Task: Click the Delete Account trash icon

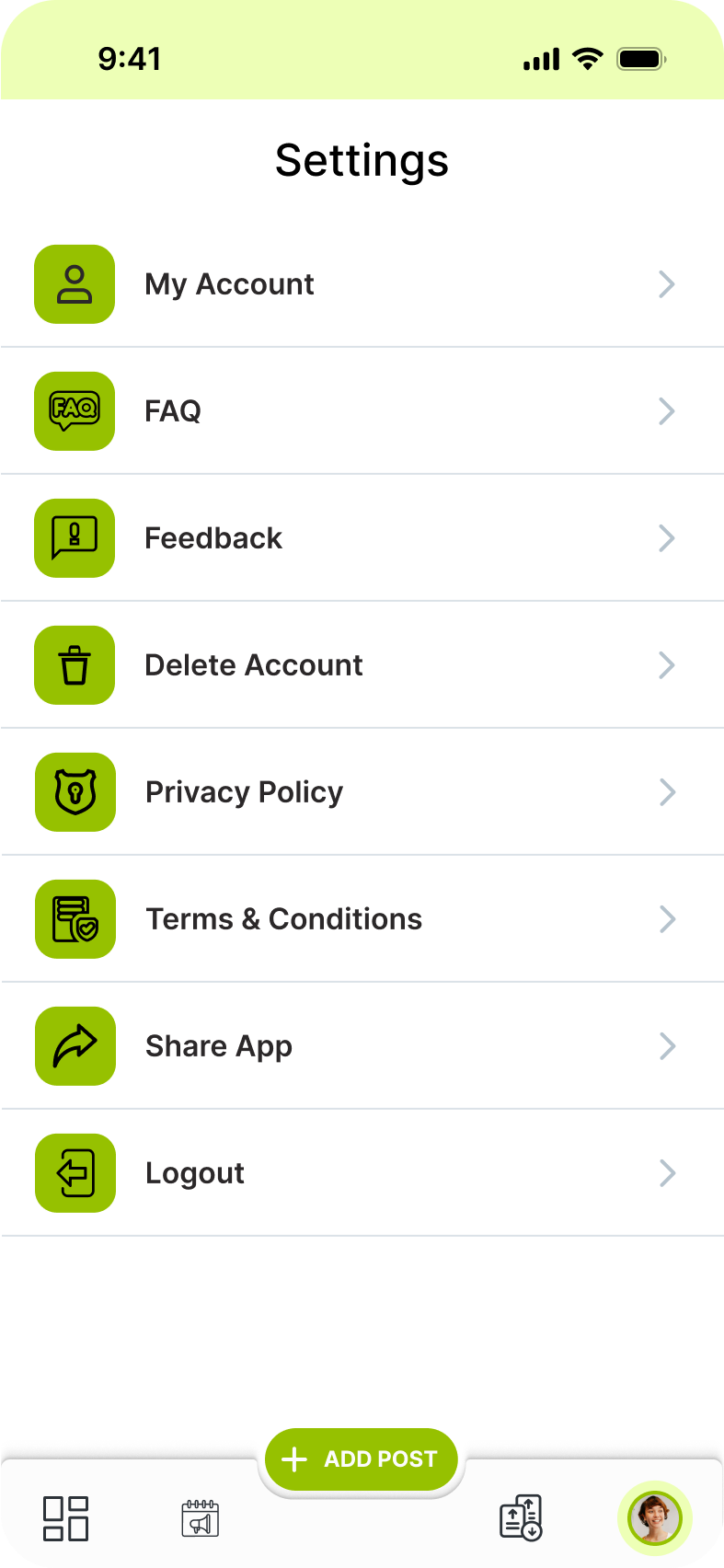Action: pyautogui.click(x=75, y=665)
